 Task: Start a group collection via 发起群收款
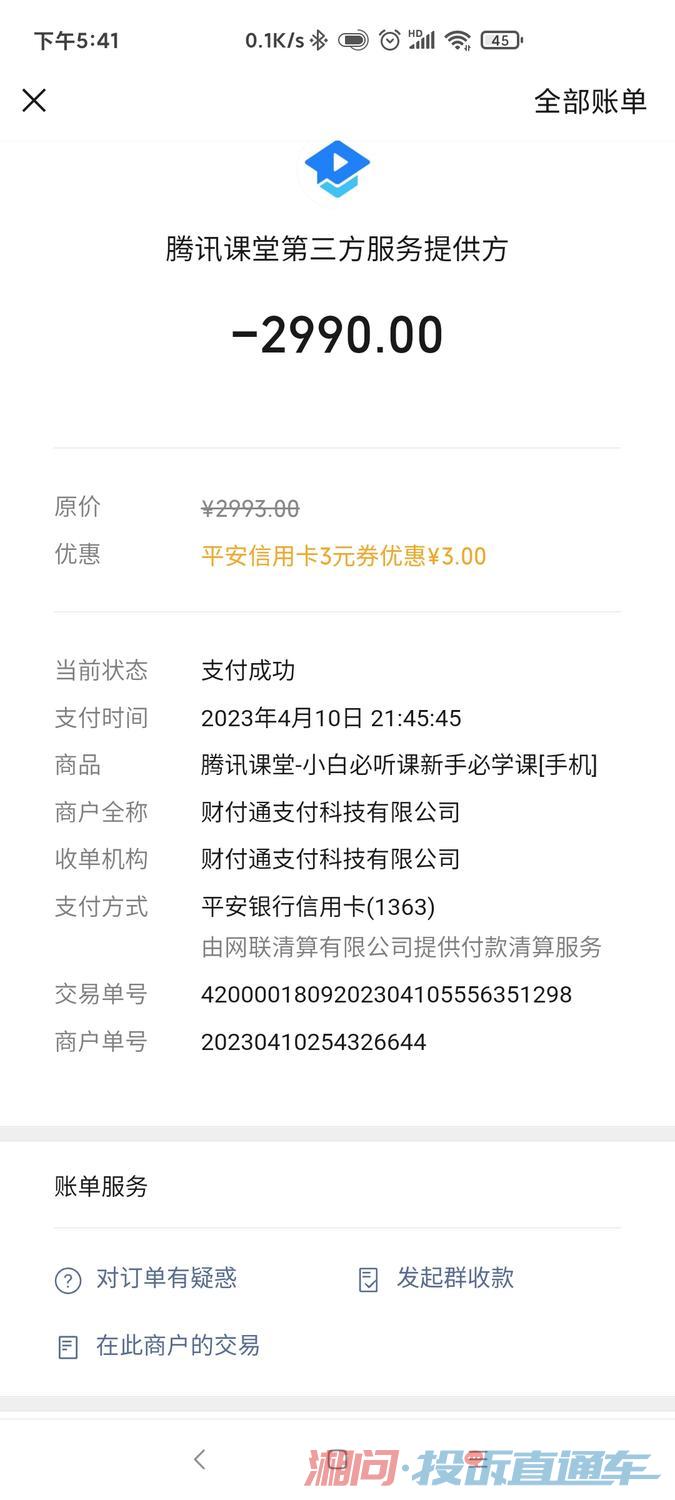[435, 1278]
